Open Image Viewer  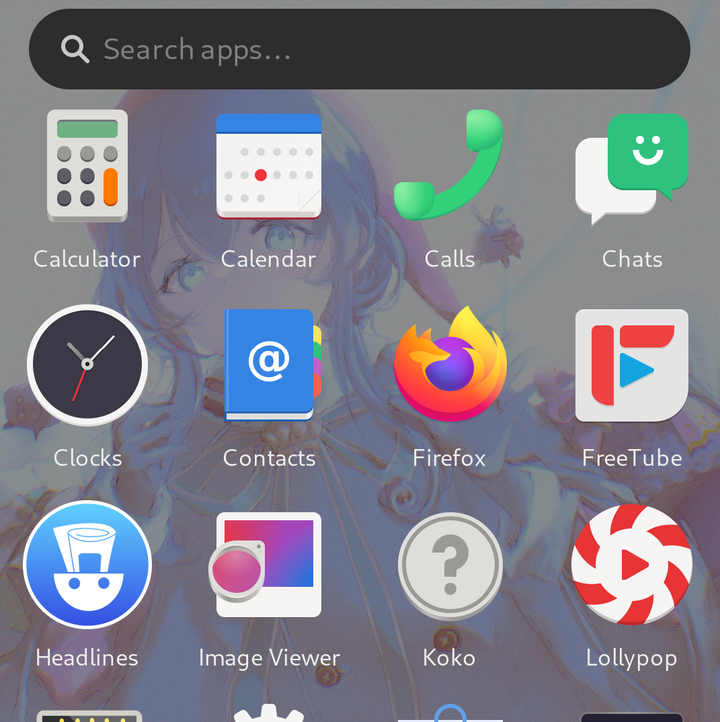pos(268,564)
